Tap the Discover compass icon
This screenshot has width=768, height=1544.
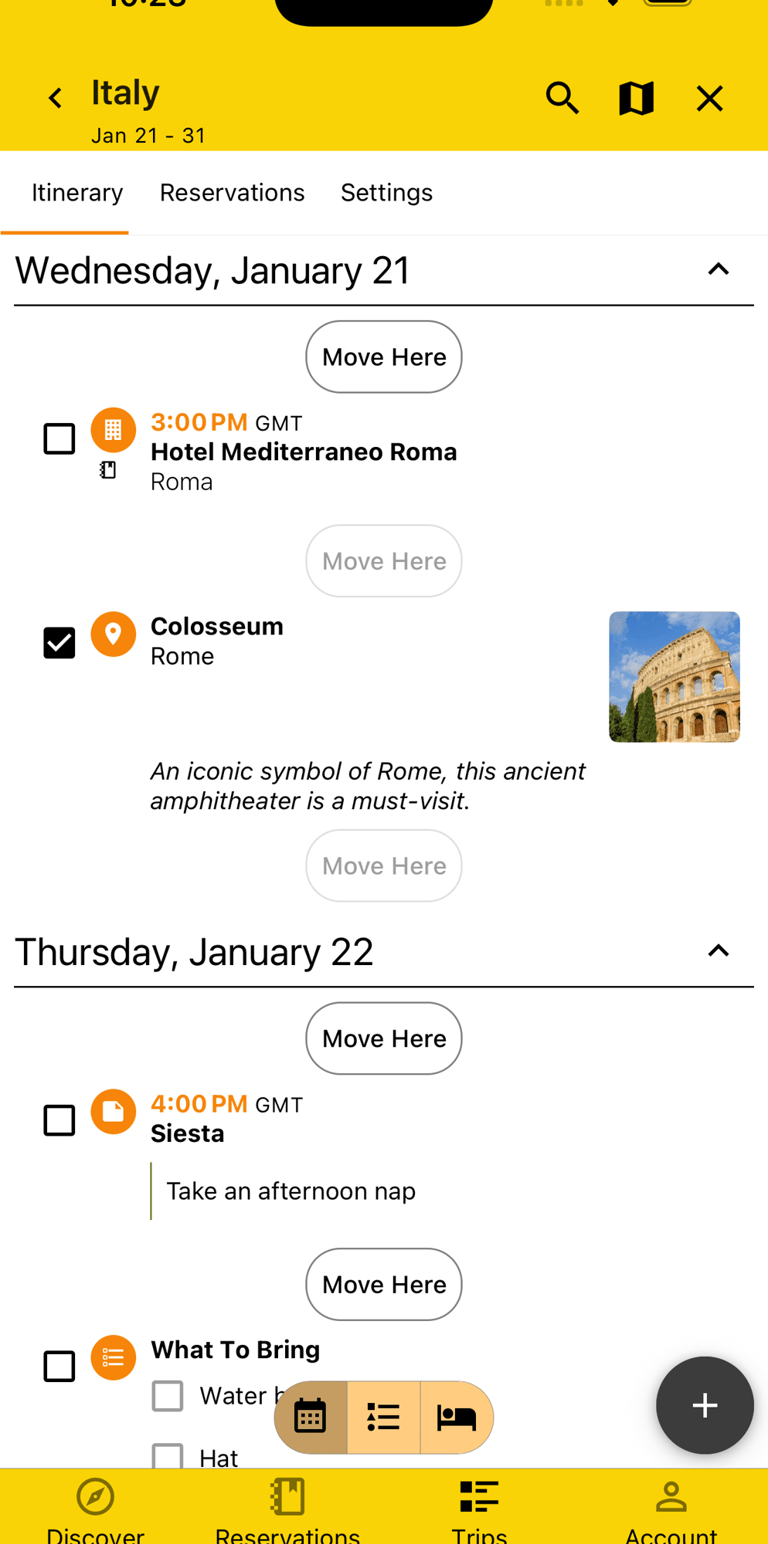pyautogui.click(x=95, y=1496)
